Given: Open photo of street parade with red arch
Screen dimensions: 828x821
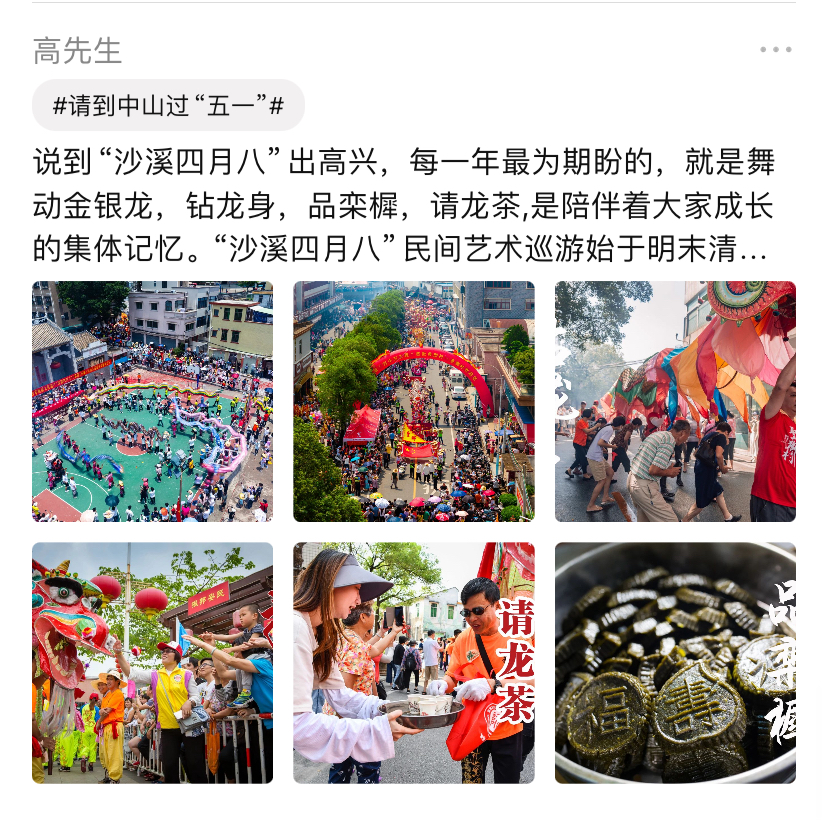Looking at the screenshot, I should point(413,401).
